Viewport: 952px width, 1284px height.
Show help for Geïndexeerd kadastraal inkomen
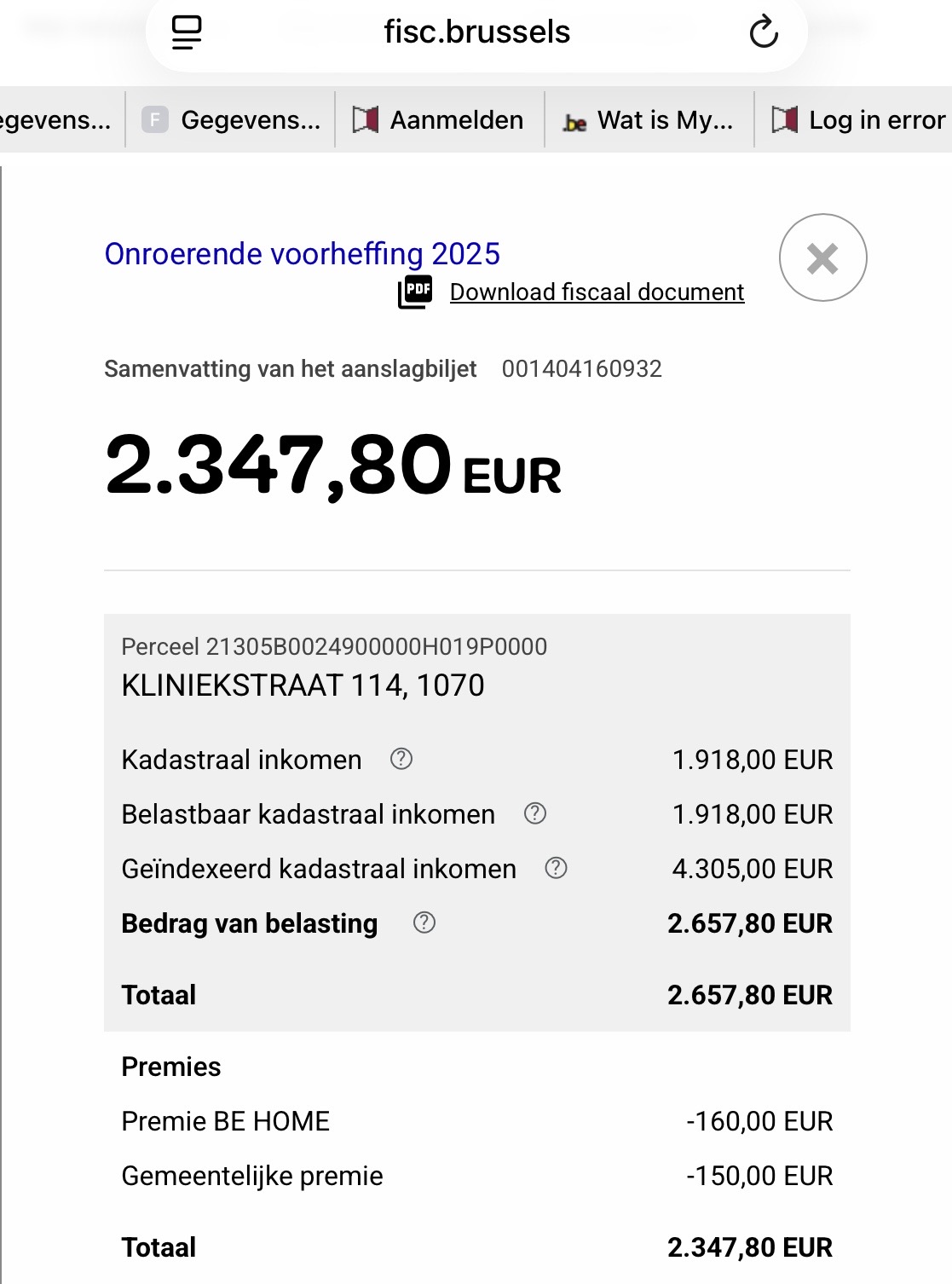[x=557, y=868]
